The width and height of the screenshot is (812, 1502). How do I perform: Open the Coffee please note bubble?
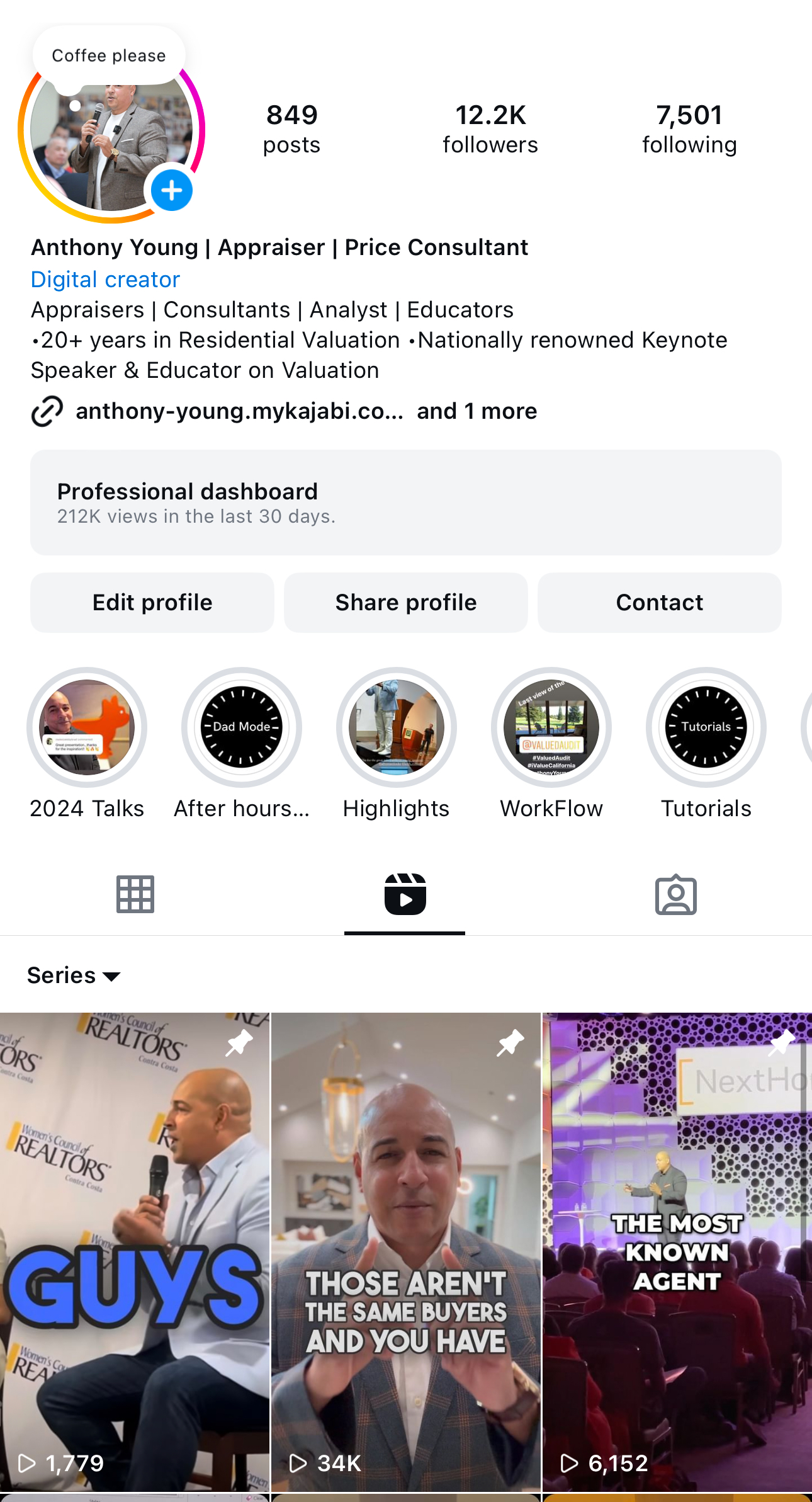click(109, 56)
